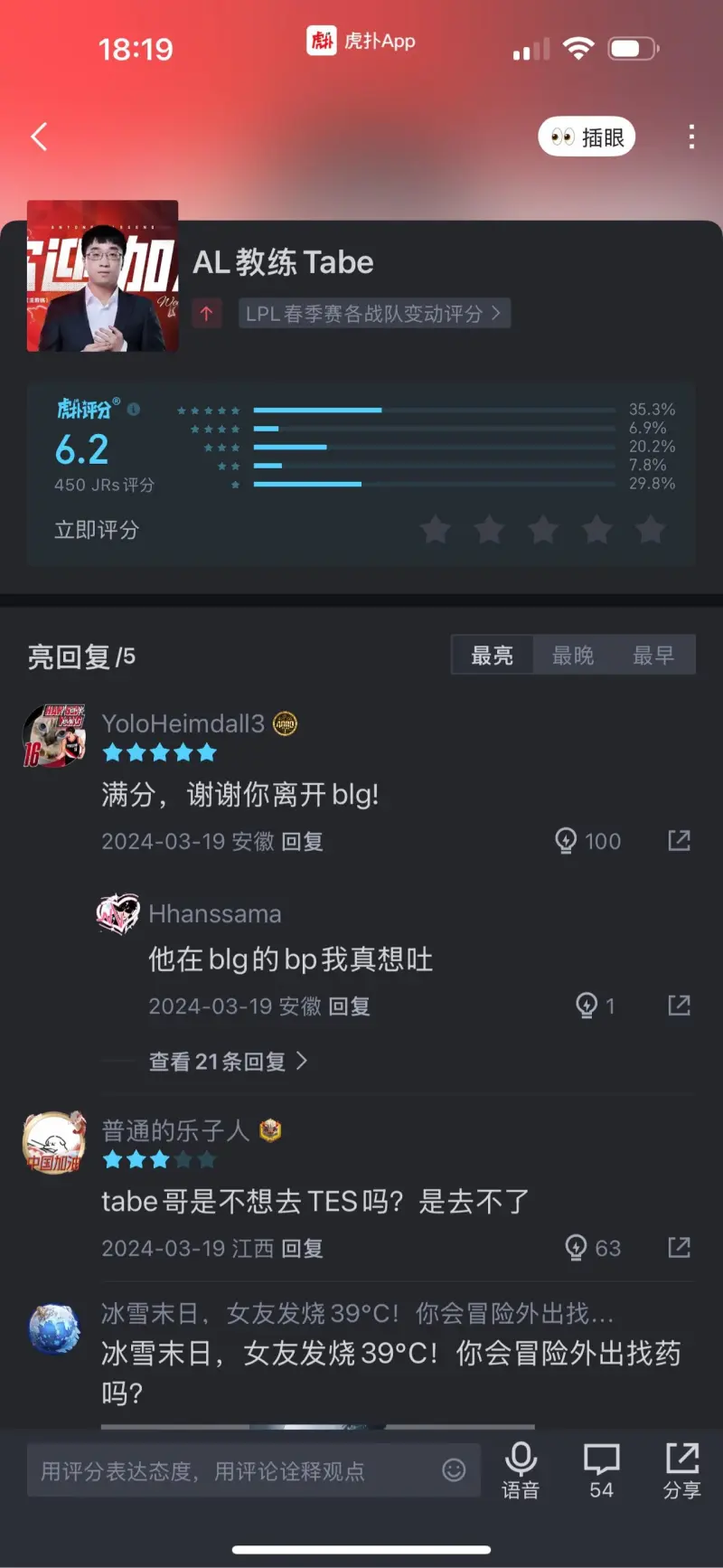Switch sorting to 最晚 tab
723x1568 pixels.
coord(573,655)
